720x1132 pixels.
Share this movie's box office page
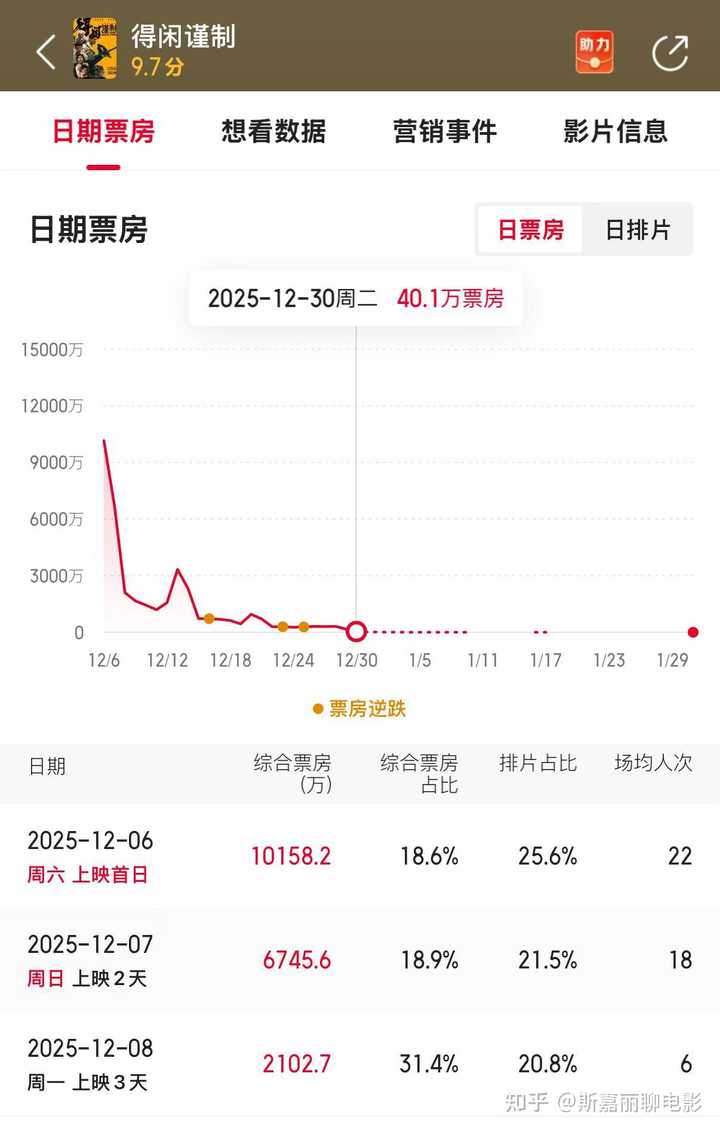670,51
